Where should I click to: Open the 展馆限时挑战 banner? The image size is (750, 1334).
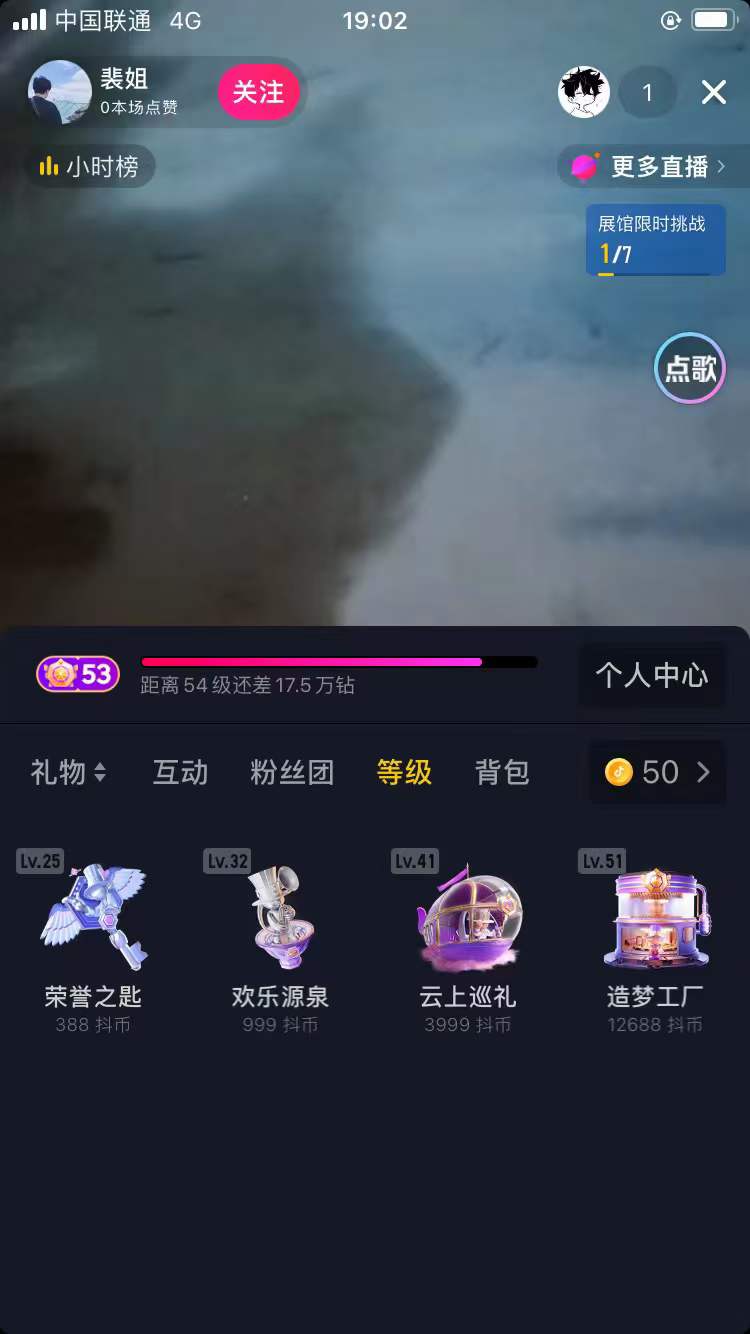click(x=655, y=240)
